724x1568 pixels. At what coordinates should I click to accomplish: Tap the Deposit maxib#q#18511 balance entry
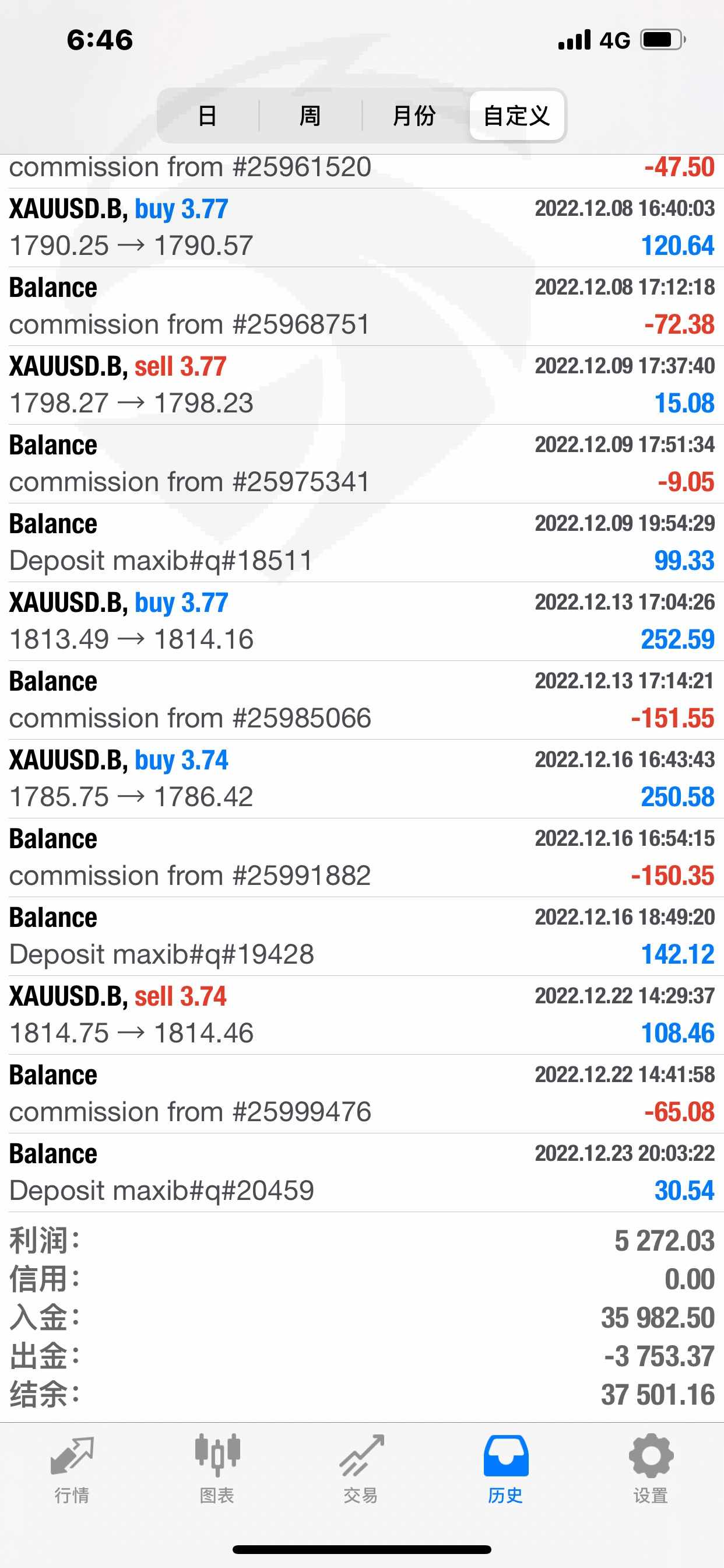click(362, 543)
